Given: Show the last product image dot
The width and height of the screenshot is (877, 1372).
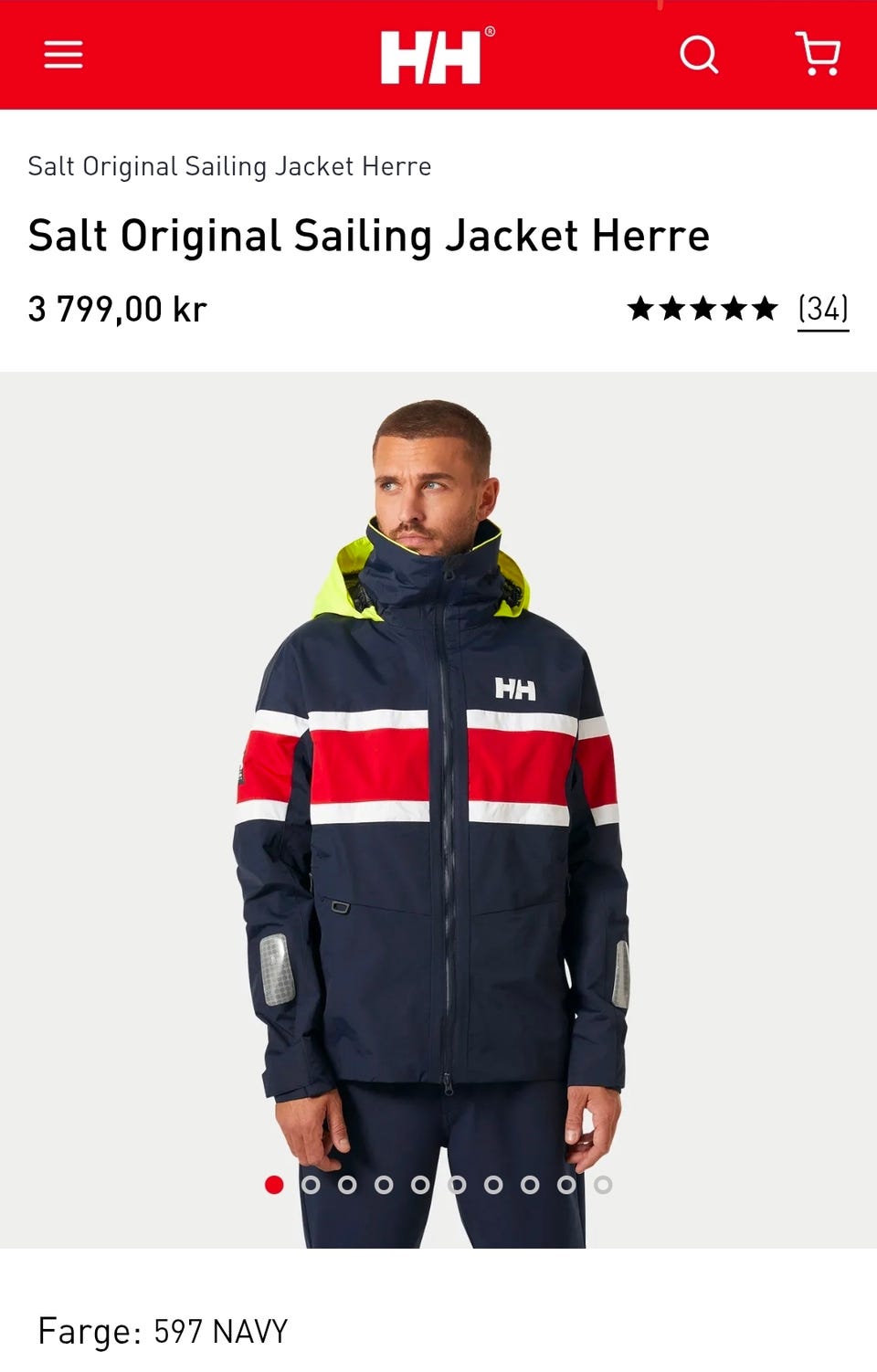Looking at the screenshot, I should click(x=603, y=1185).
